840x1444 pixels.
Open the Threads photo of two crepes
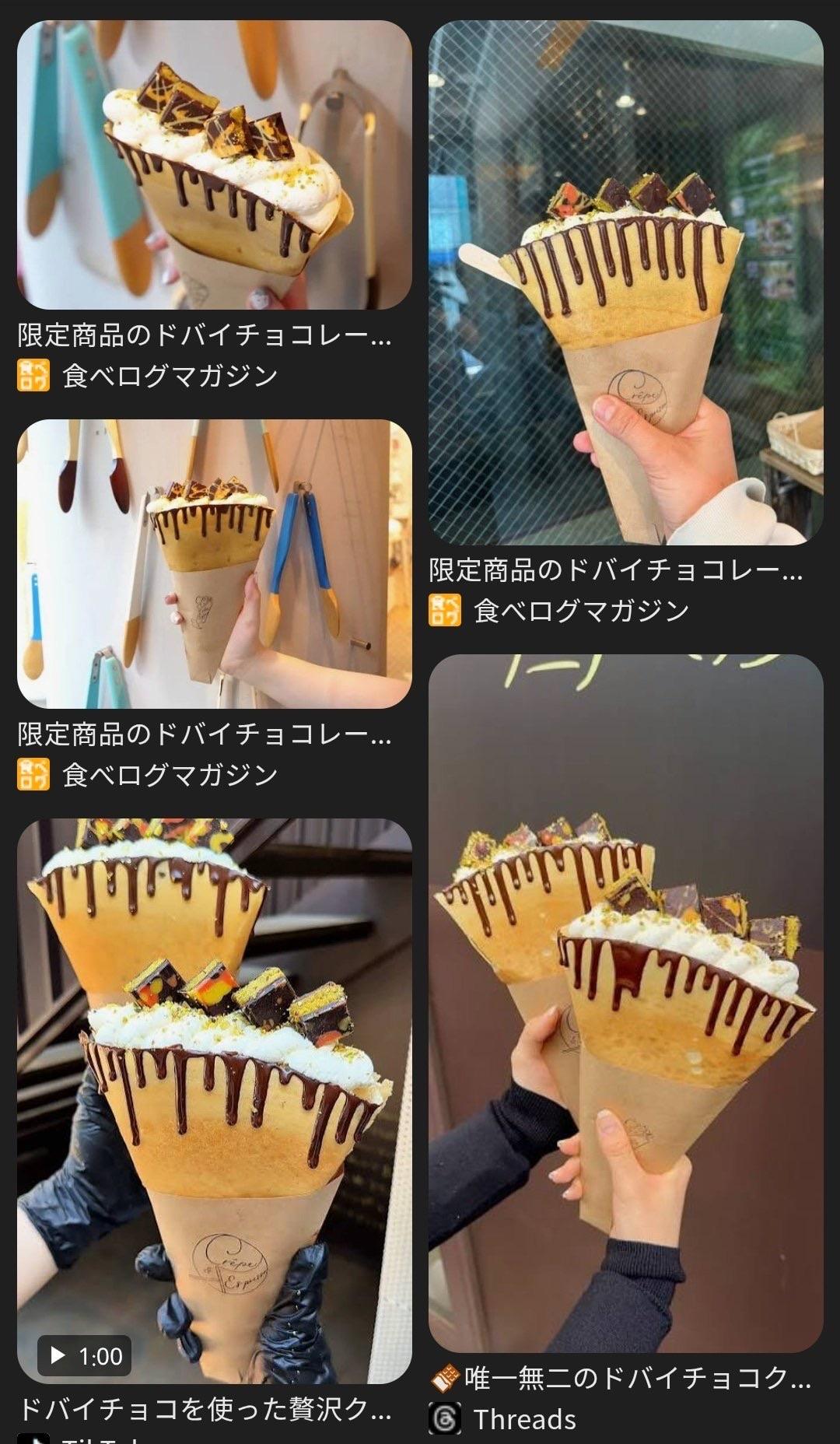pyautogui.click(x=625, y=1004)
